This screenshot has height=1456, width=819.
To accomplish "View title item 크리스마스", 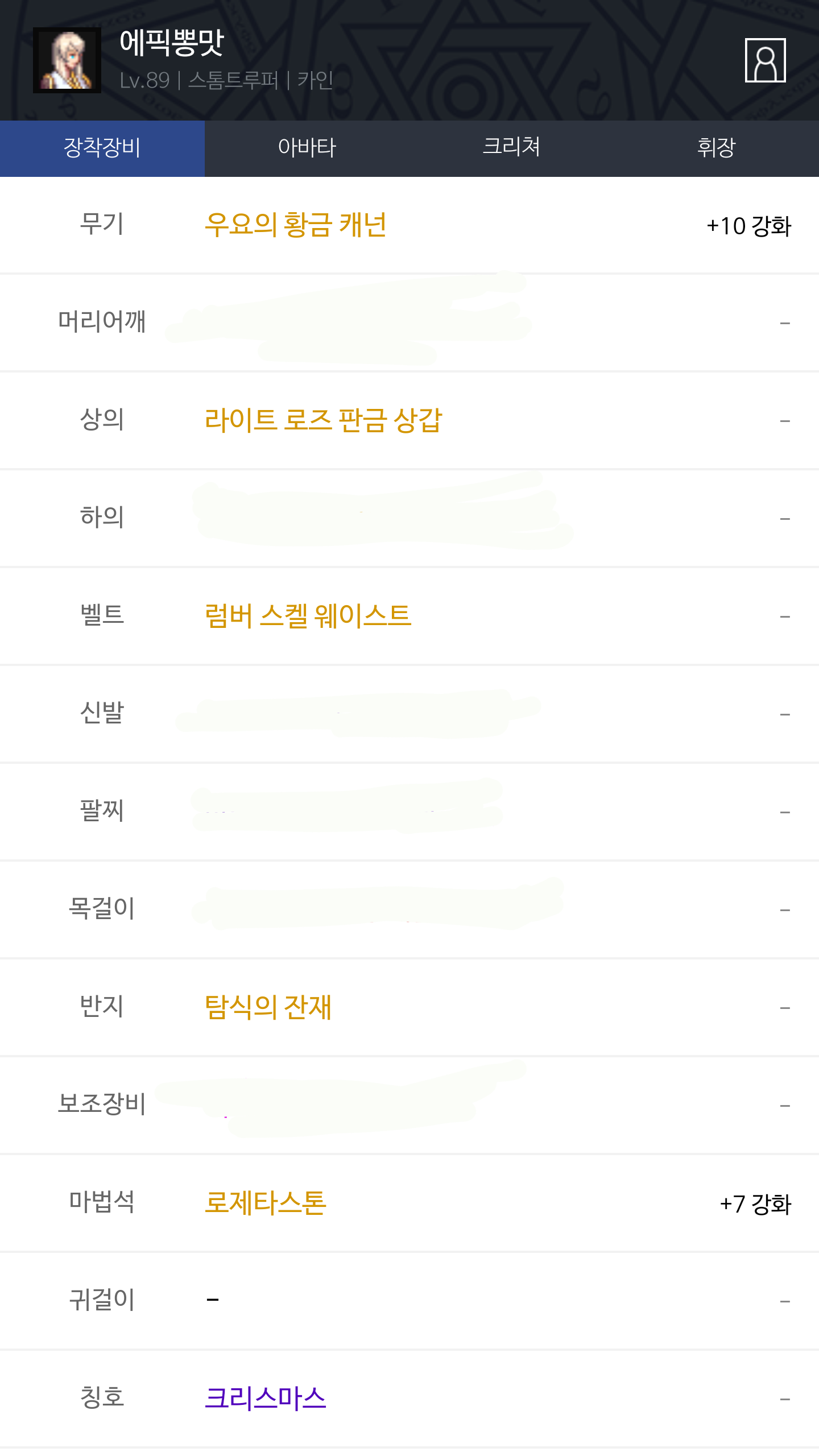I will (x=266, y=1399).
